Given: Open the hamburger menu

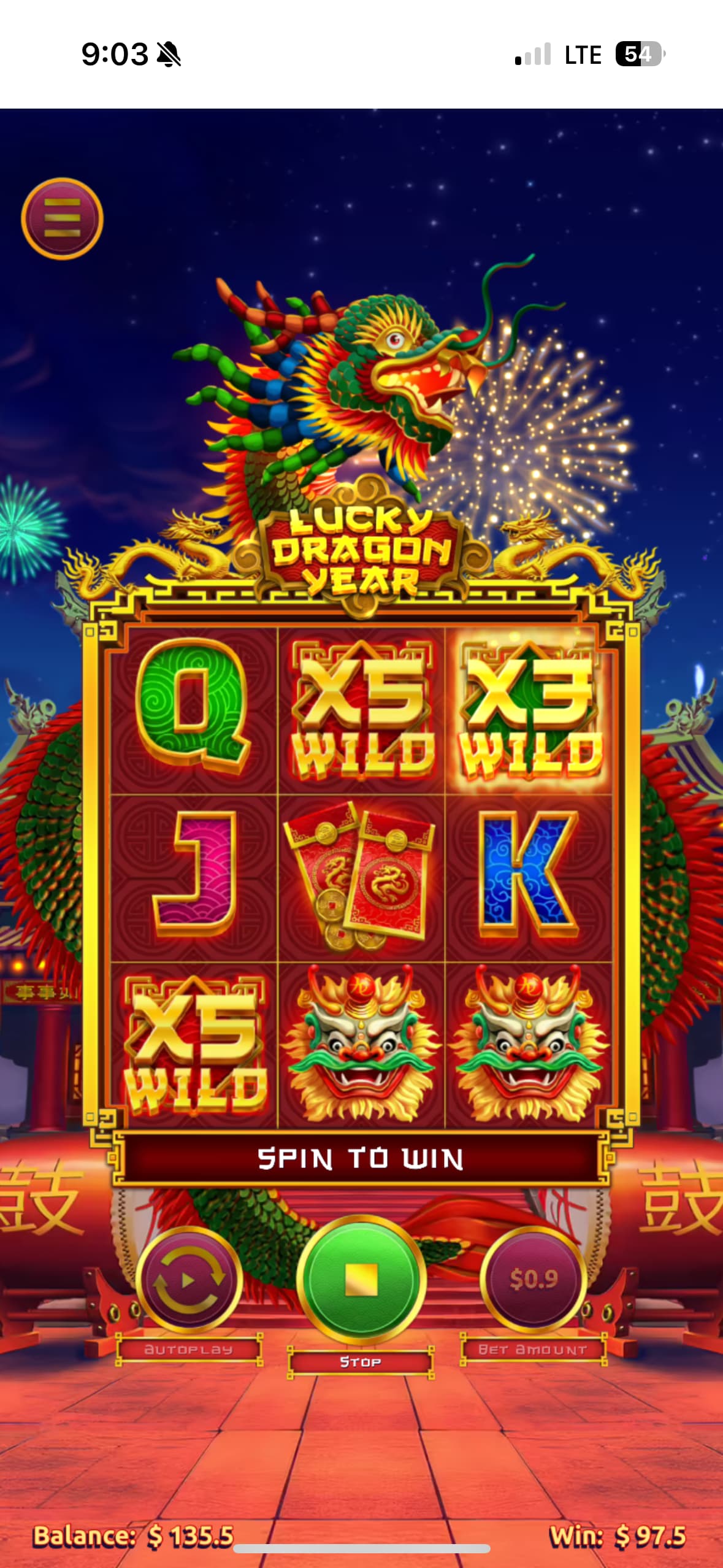Looking at the screenshot, I should pos(62,218).
